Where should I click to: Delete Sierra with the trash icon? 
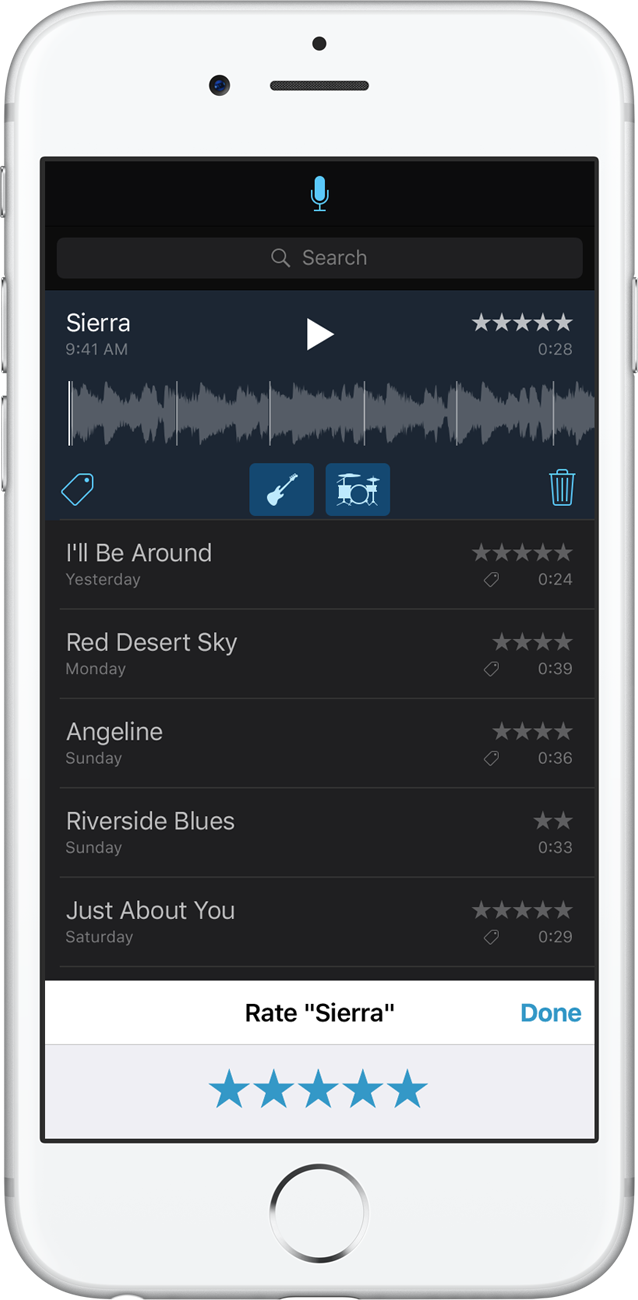pos(562,488)
